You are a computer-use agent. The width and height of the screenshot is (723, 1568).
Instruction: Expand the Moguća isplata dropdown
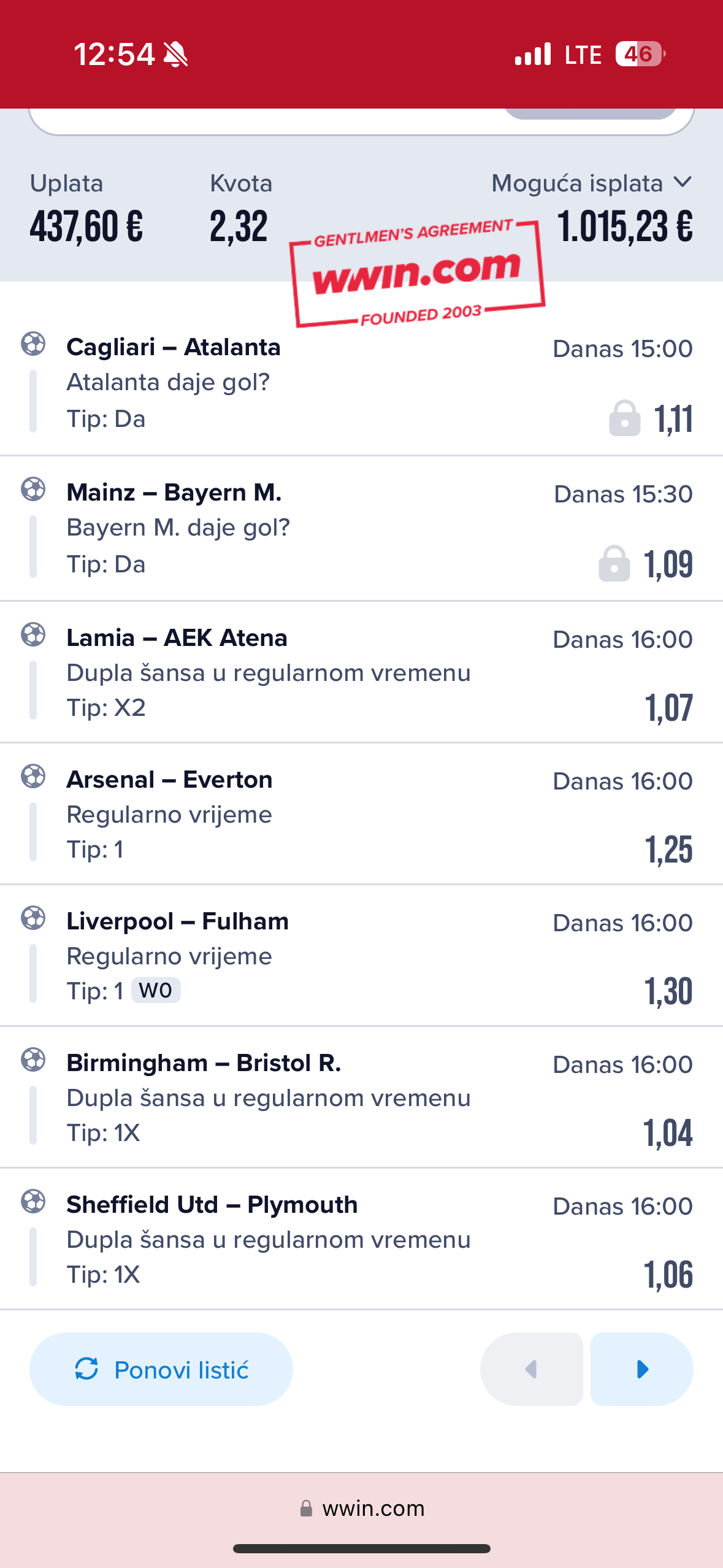coord(592,183)
